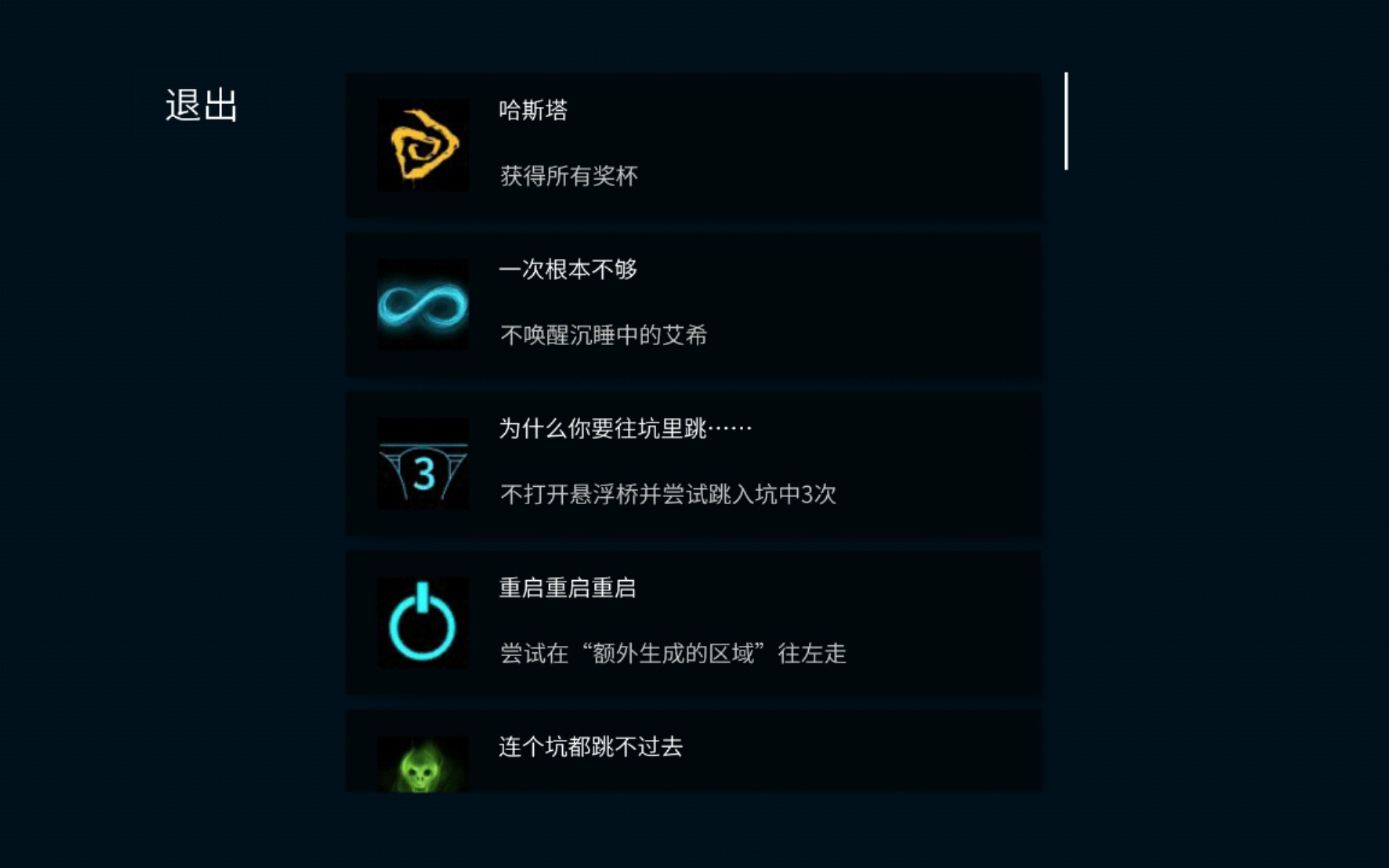
Task: Open the 一次根本不够 achievement
Action: click(x=693, y=305)
